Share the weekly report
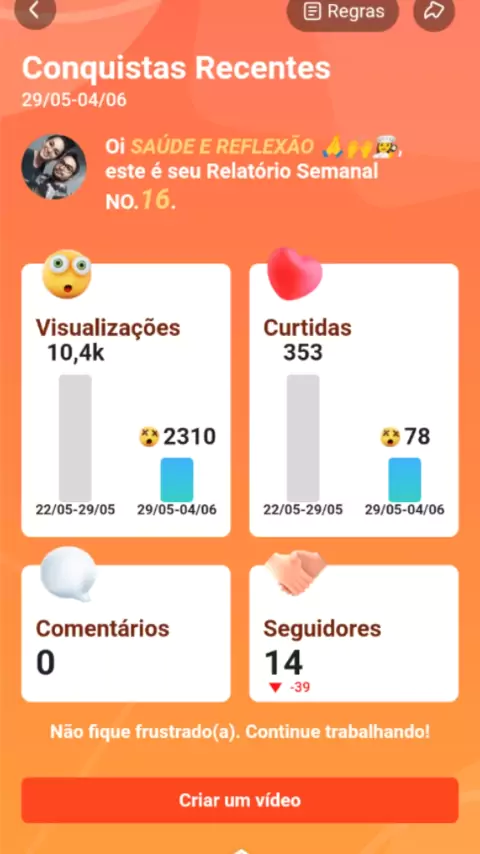The image size is (480, 854). [434, 12]
